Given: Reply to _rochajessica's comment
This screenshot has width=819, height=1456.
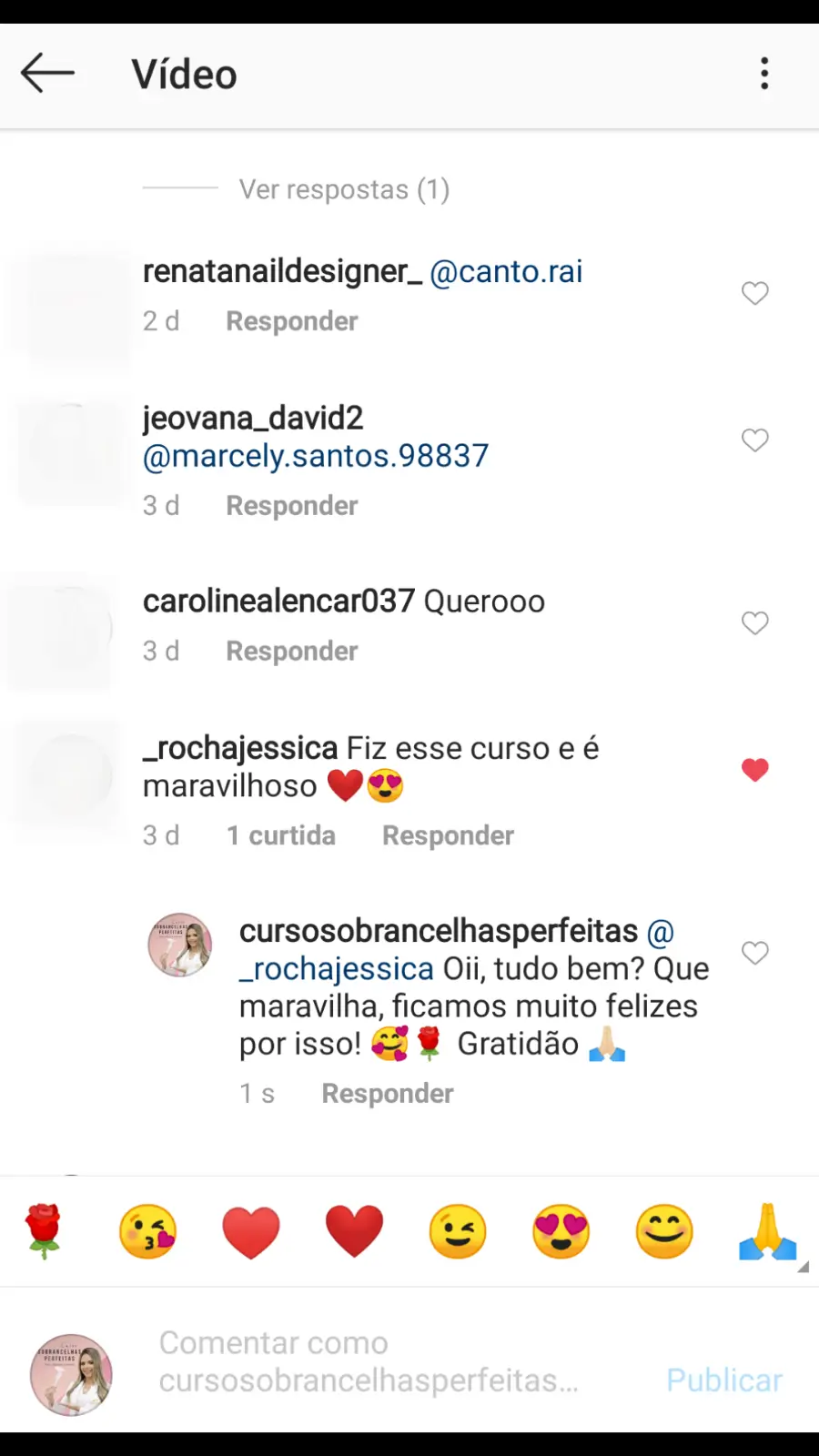Looking at the screenshot, I should (448, 835).
